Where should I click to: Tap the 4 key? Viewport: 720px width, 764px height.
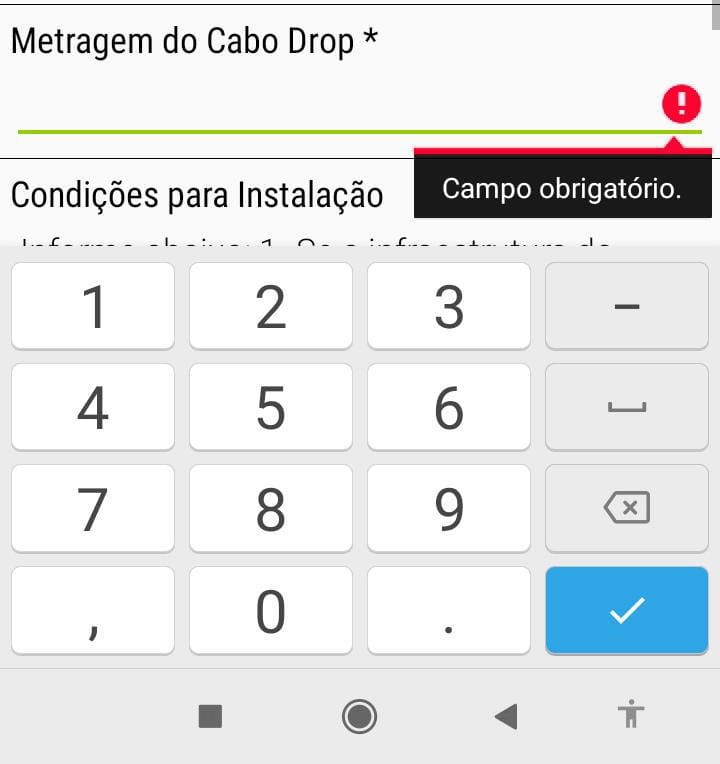(x=93, y=407)
